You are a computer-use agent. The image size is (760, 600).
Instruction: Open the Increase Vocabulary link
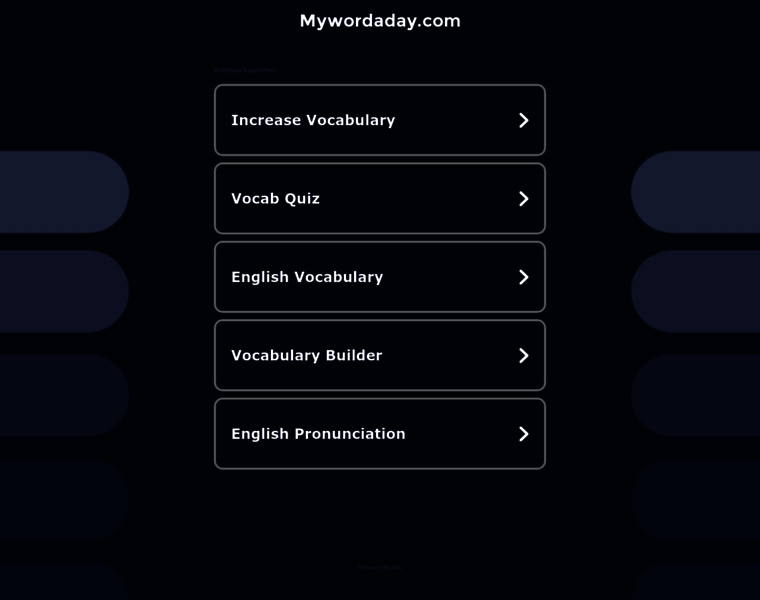click(x=379, y=120)
